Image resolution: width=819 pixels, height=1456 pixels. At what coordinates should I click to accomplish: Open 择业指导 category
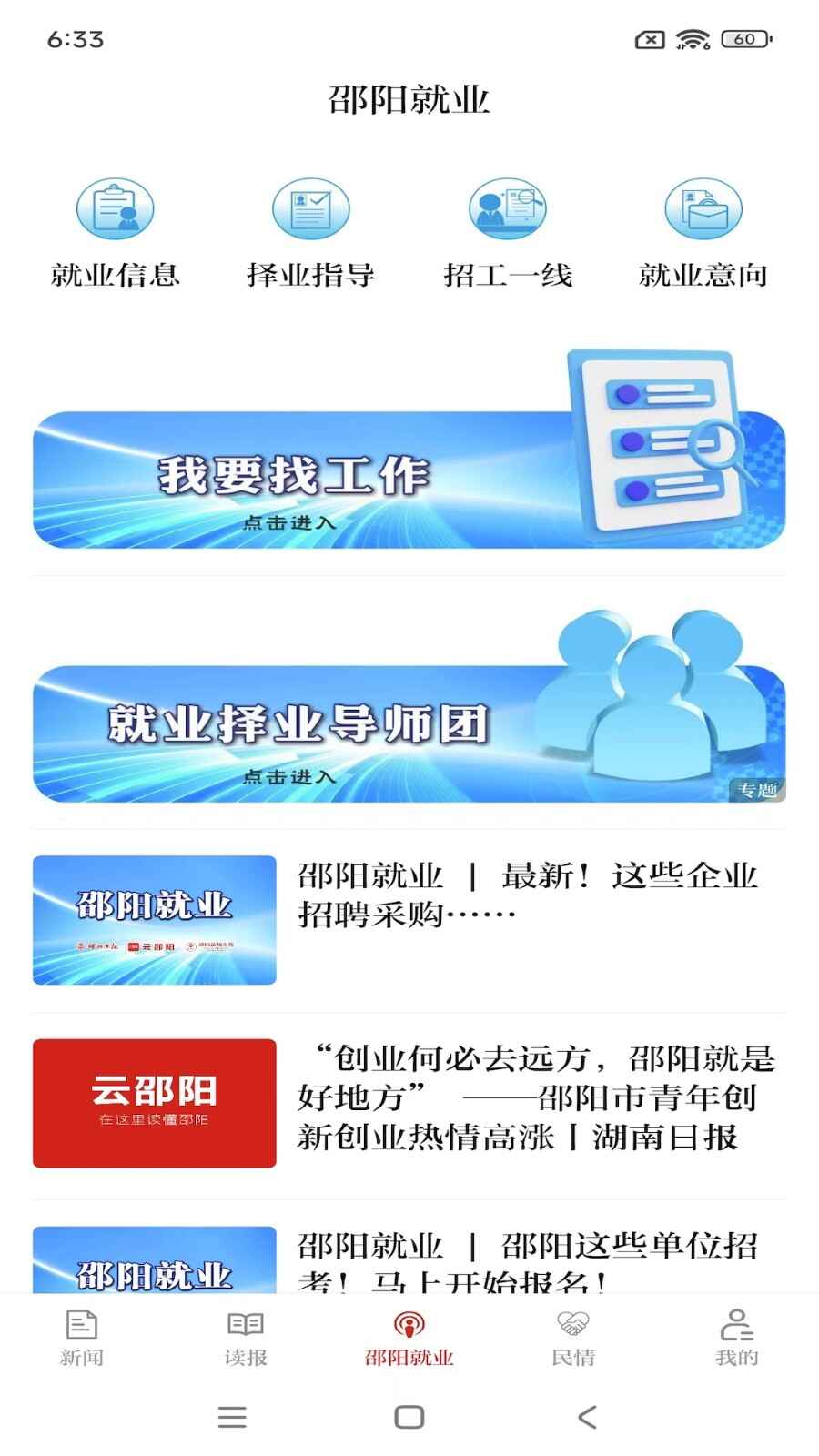click(x=311, y=234)
